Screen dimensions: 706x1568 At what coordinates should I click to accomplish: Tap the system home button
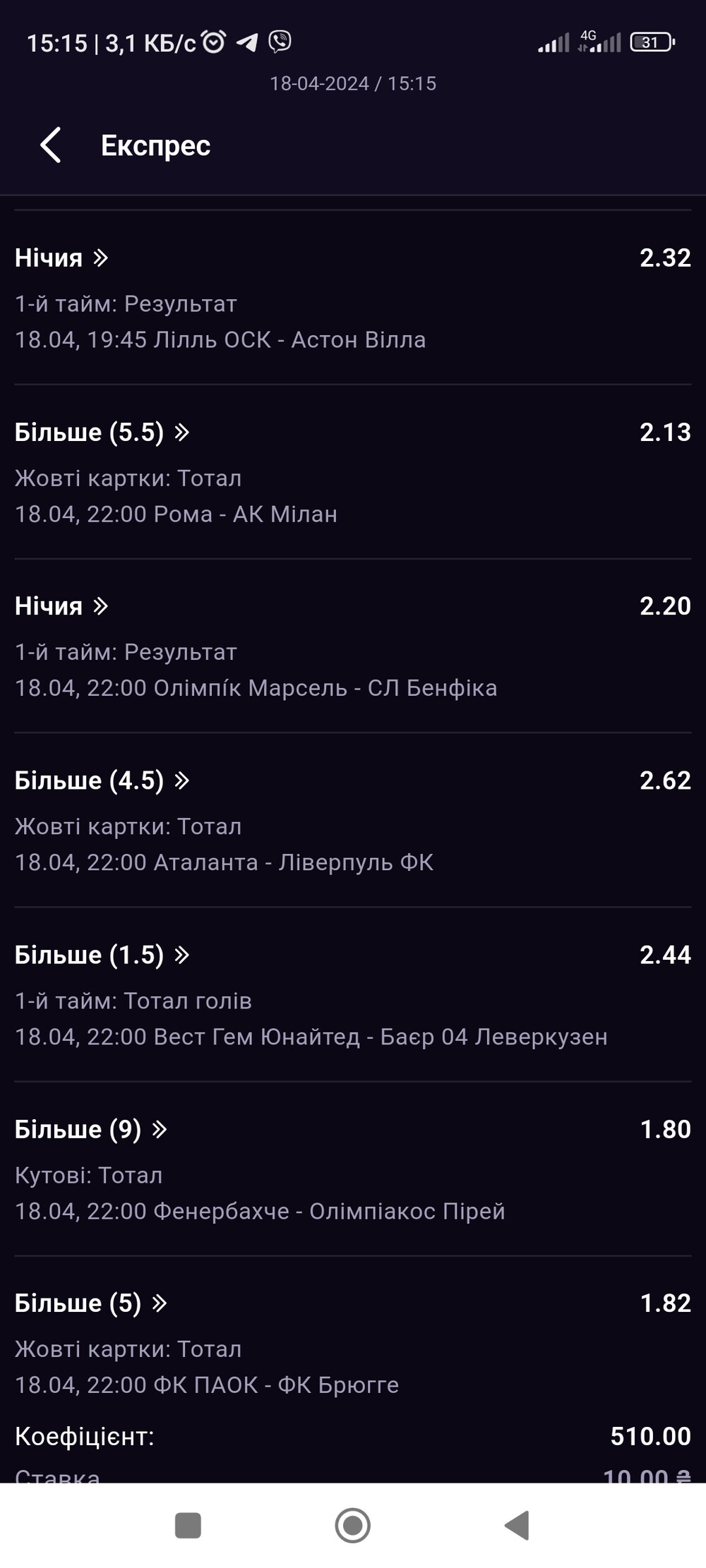point(352,1526)
